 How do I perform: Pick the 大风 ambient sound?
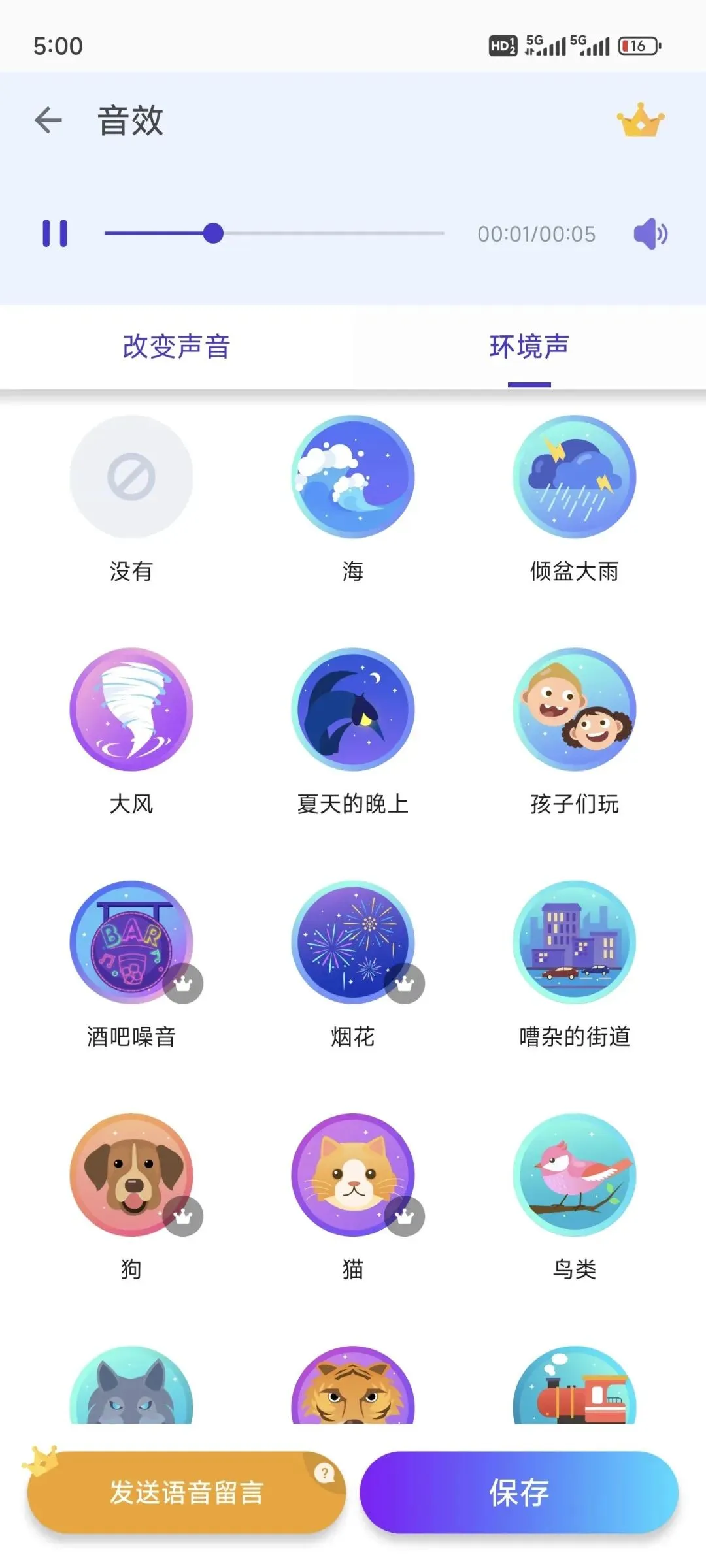[131, 710]
